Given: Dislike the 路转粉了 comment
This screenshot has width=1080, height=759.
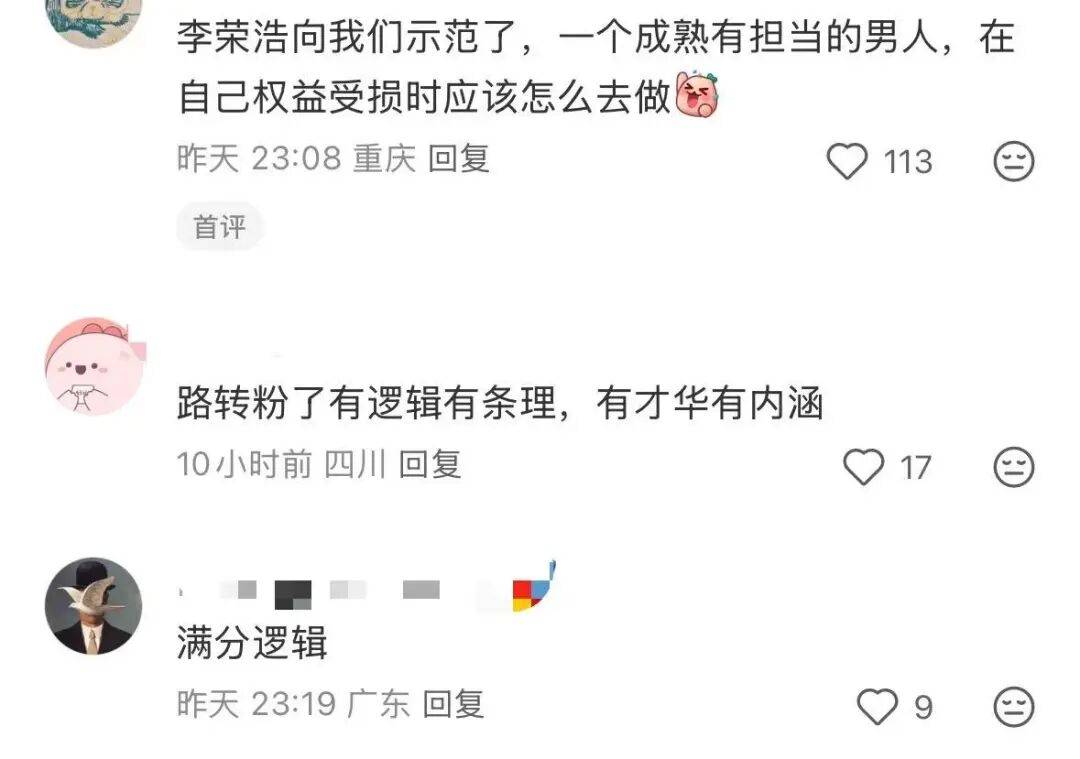Looking at the screenshot, I should click(1013, 467).
